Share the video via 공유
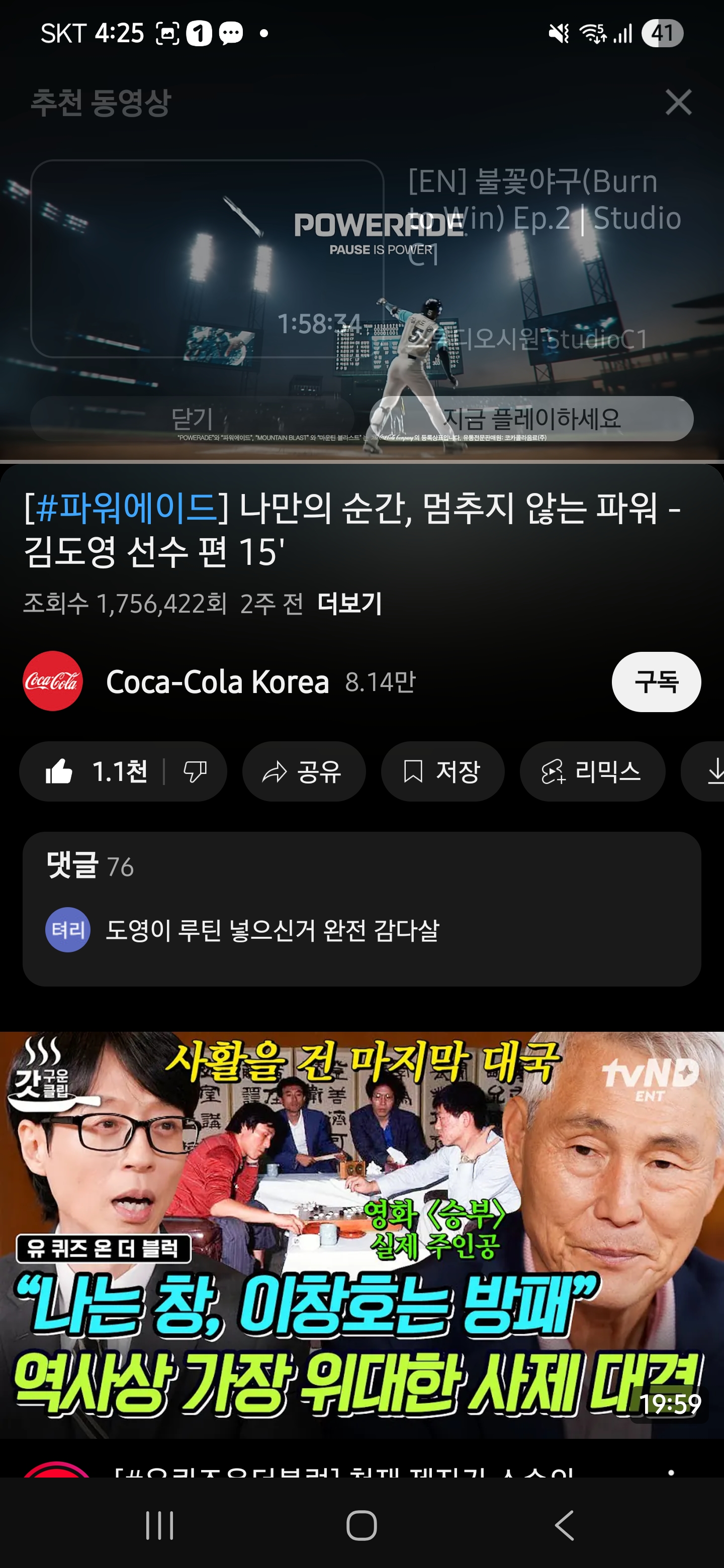The height and width of the screenshot is (1568, 724). [304, 772]
